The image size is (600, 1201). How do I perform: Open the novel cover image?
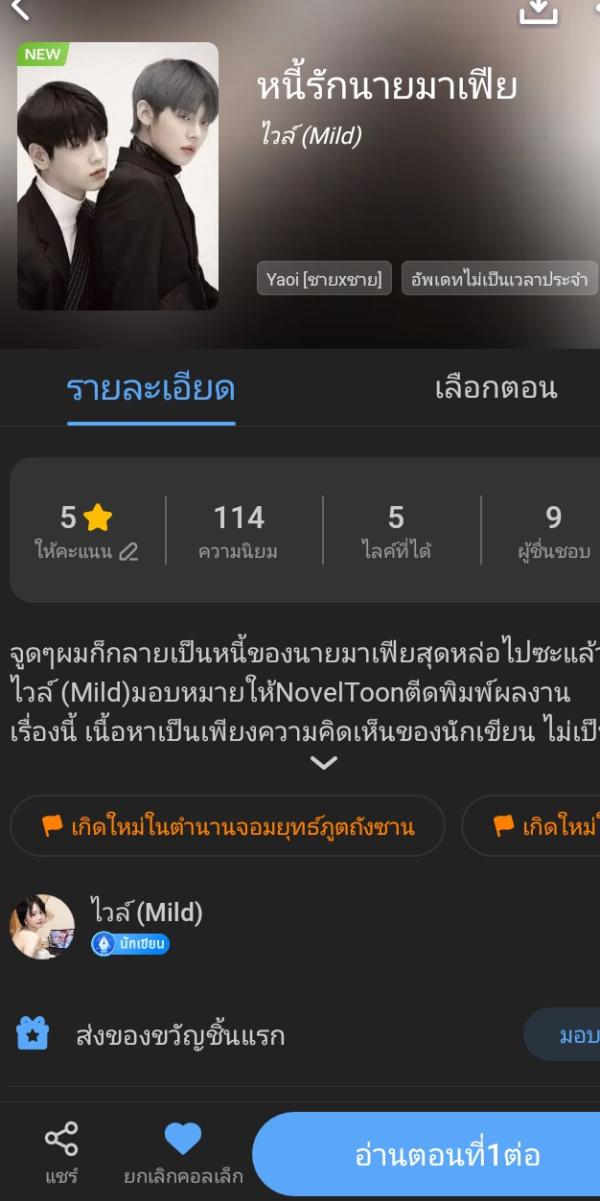coord(118,176)
